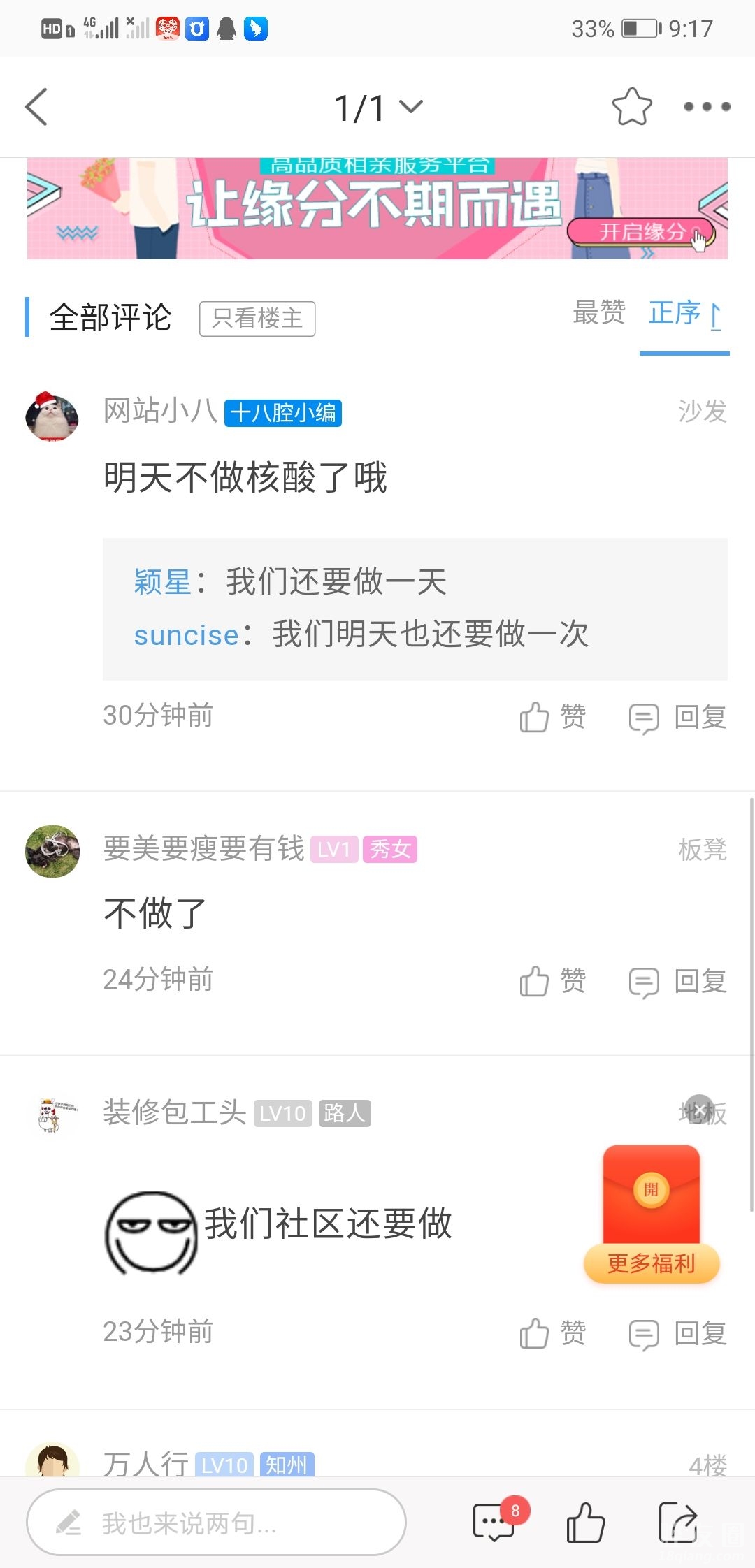This screenshot has height=1568, width=755.
Task: Reply to 装修包工头's comment
Action: (x=678, y=1333)
